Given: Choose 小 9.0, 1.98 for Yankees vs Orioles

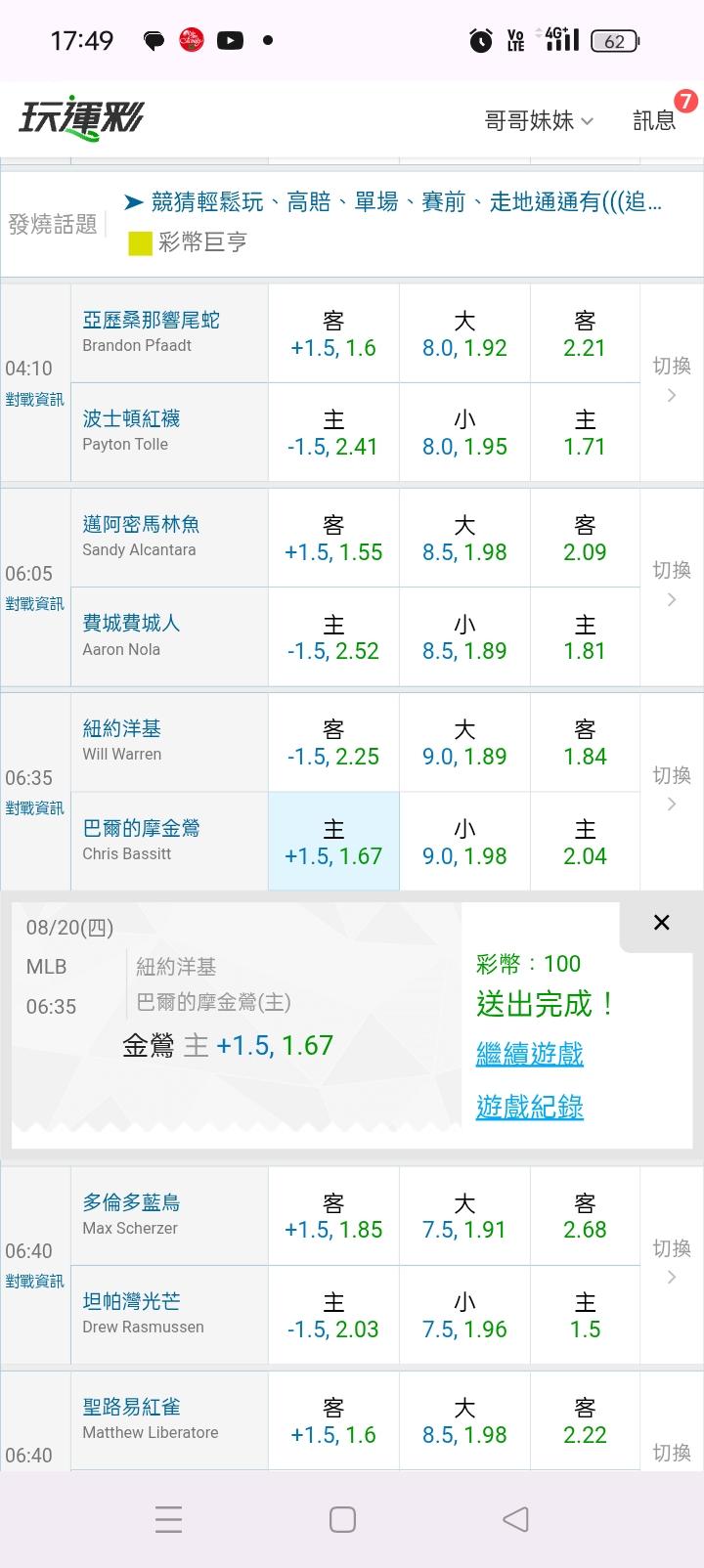Looking at the screenshot, I should point(464,842).
